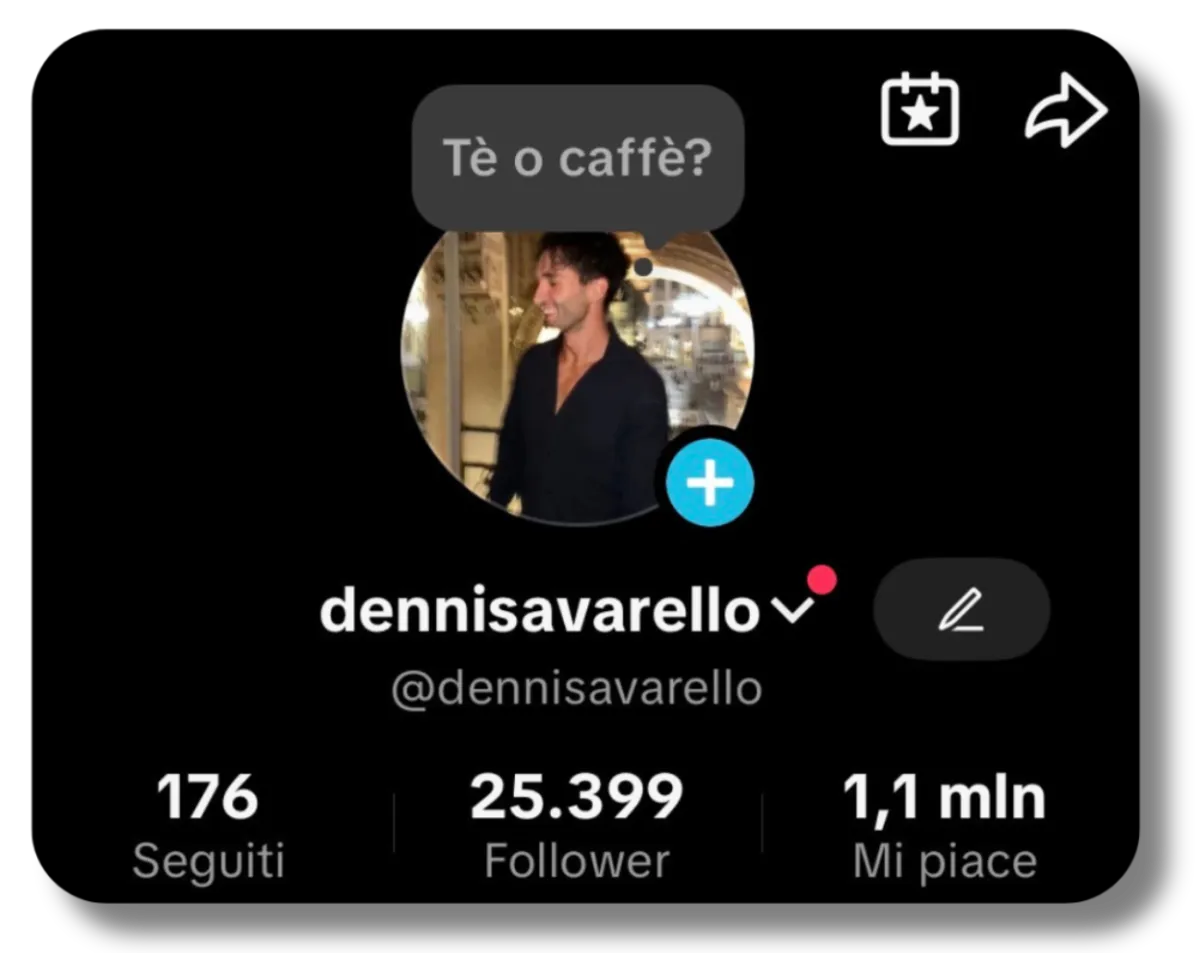
Task: Open the "Tè o caffè?" note bubble
Action: 577,158
